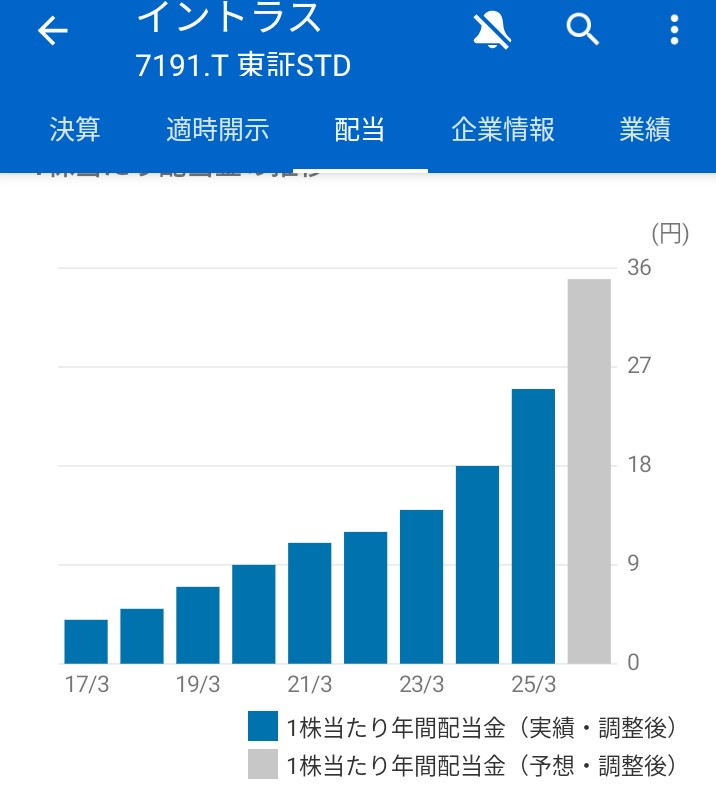Open the three-dot overflow menu
Screen dimensions: 716x791
674,30
